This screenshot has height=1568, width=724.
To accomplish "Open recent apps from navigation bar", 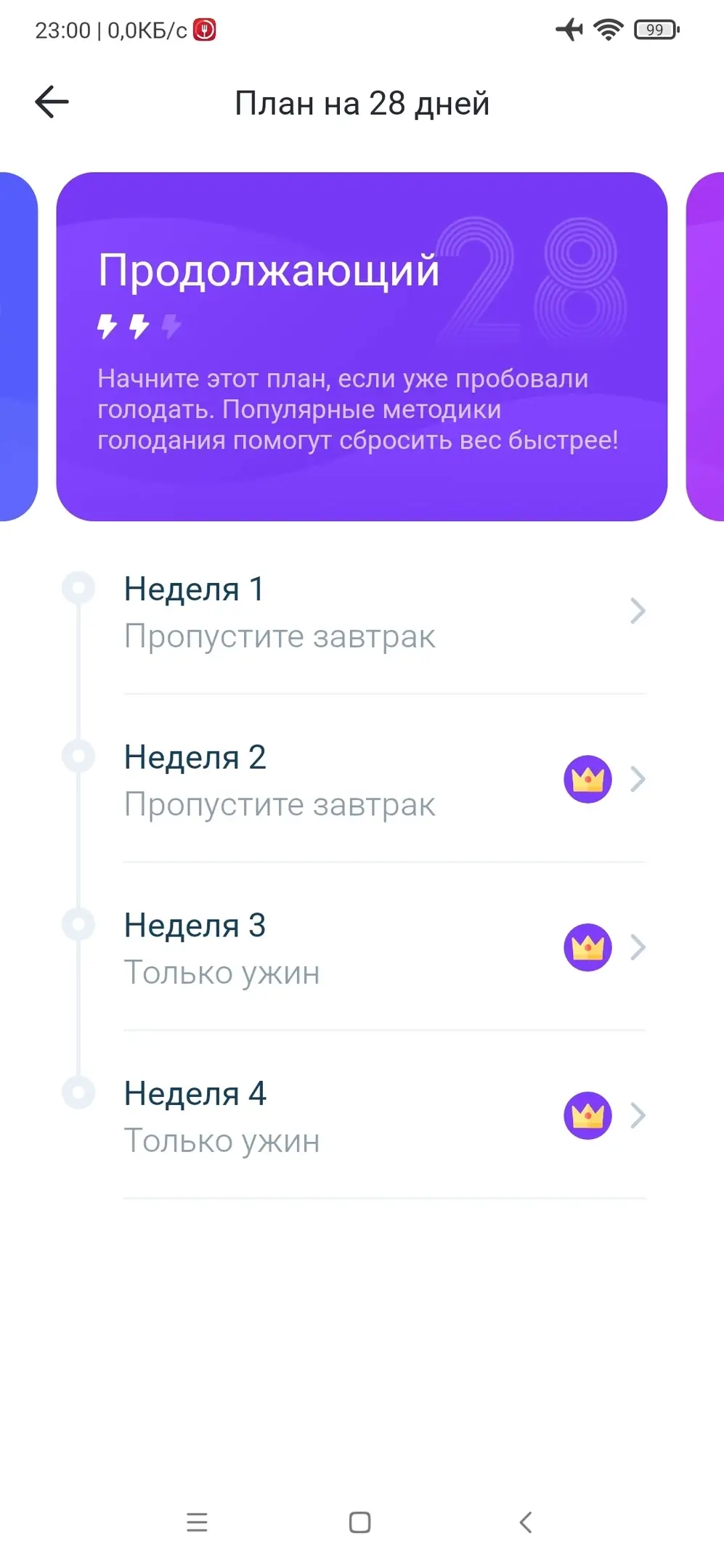I will [x=197, y=1522].
